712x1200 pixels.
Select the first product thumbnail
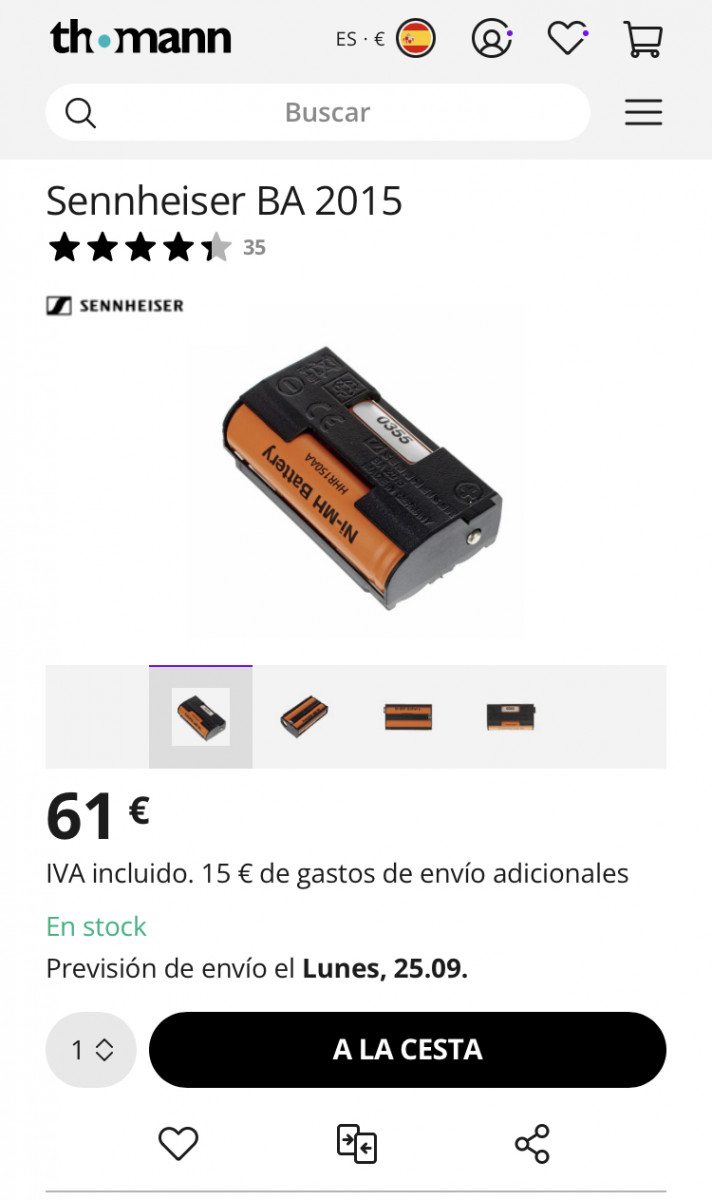click(x=201, y=717)
